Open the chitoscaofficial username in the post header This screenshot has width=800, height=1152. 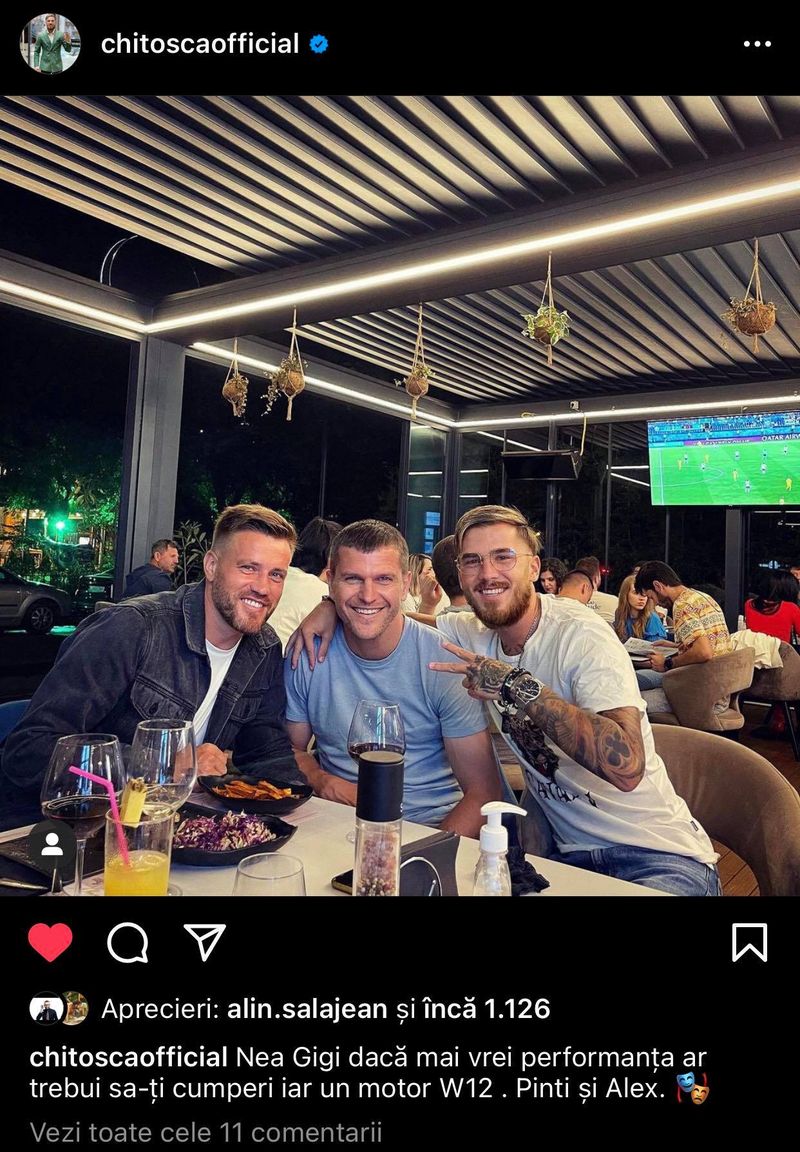click(x=200, y=44)
